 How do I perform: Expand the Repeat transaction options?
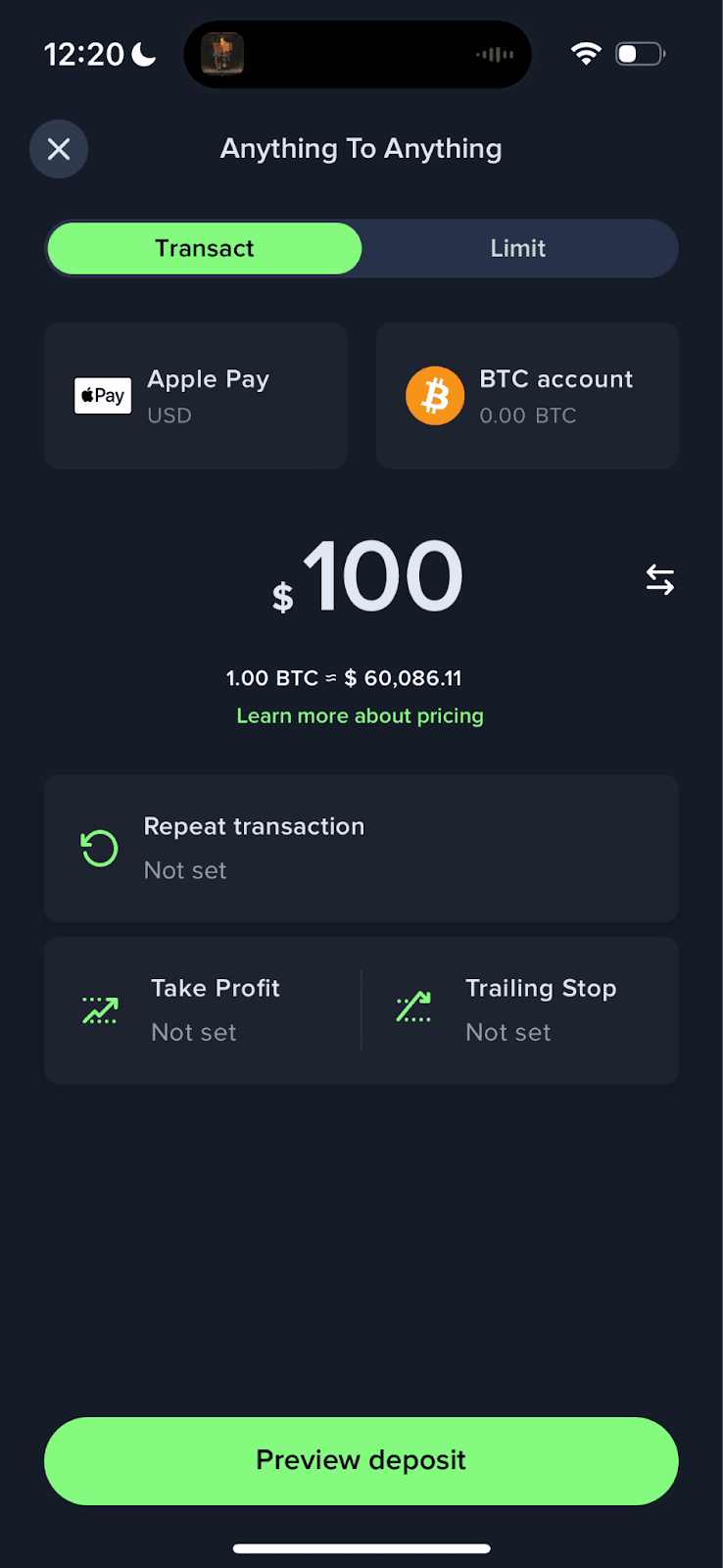[x=361, y=848]
